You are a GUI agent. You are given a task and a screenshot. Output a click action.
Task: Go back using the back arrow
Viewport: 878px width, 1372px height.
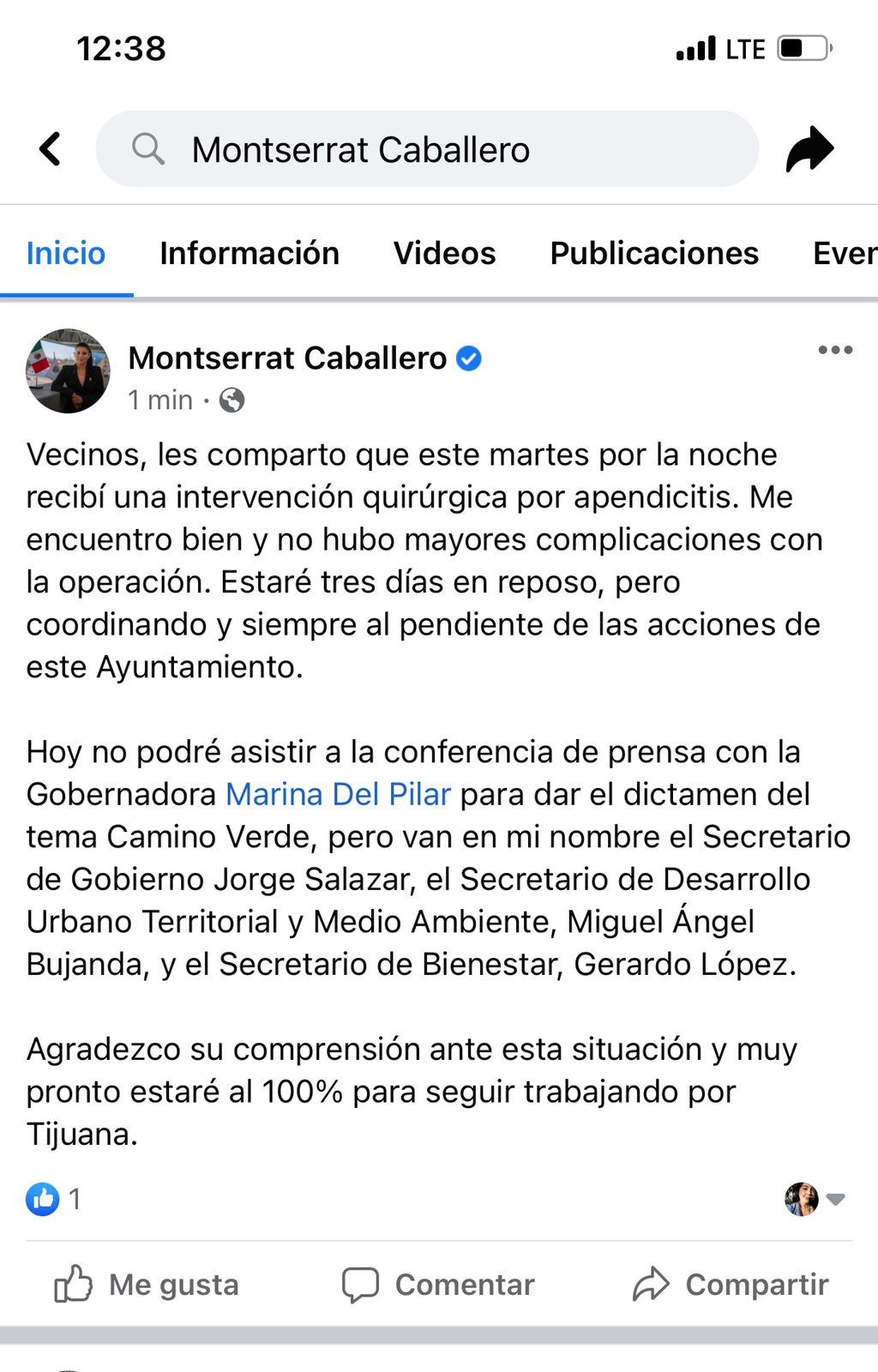51,148
